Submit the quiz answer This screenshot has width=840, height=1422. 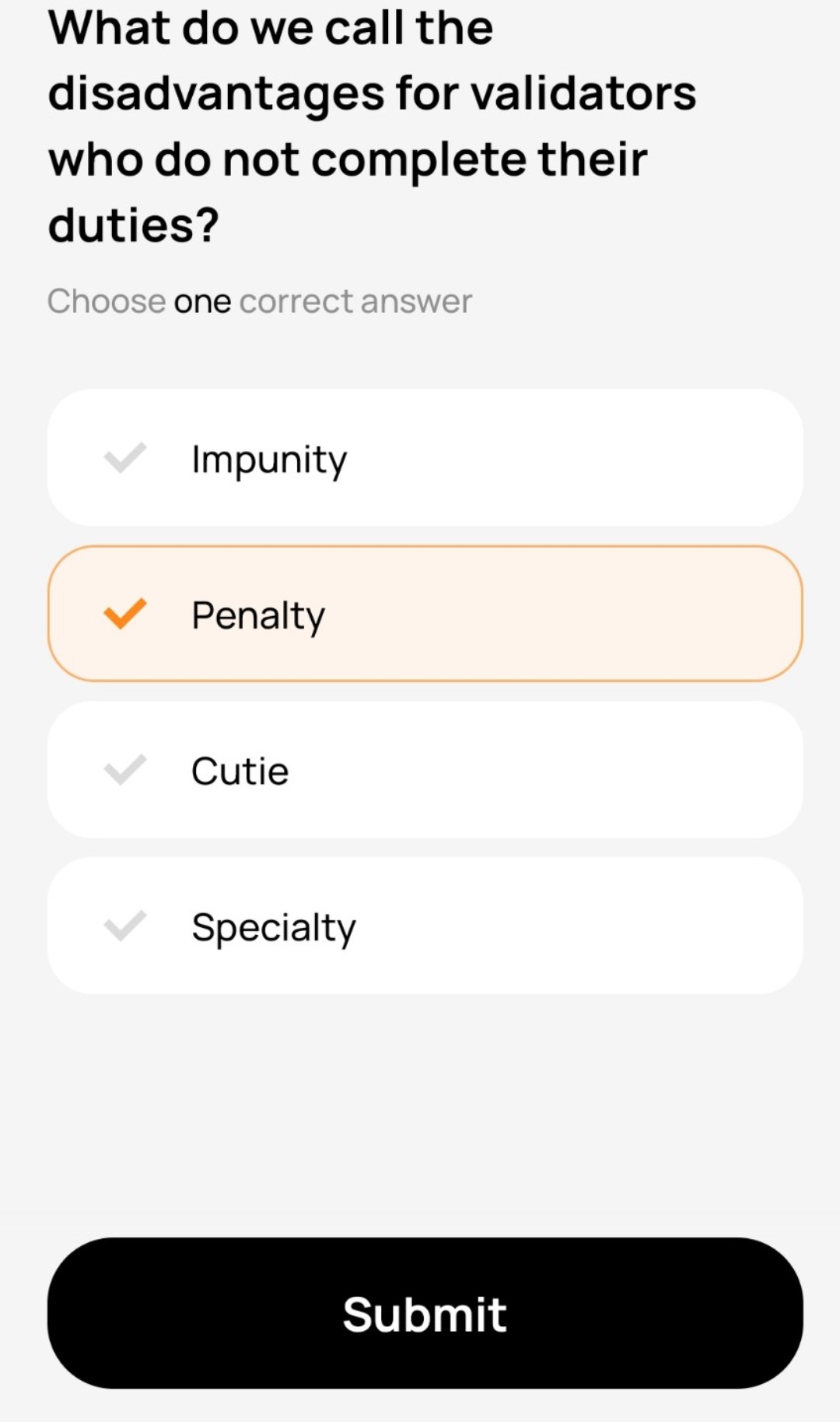click(x=425, y=1313)
